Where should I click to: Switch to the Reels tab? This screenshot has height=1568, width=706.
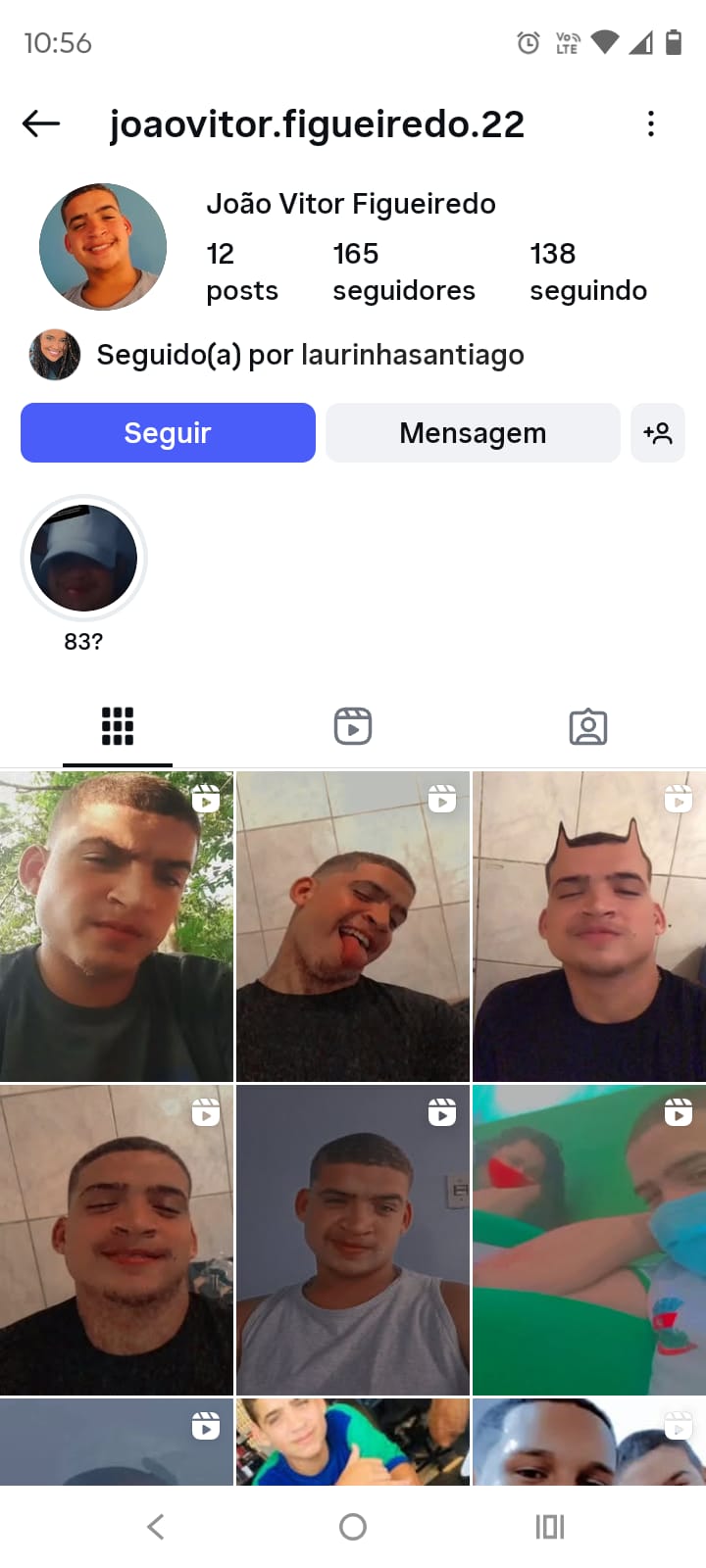353,727
